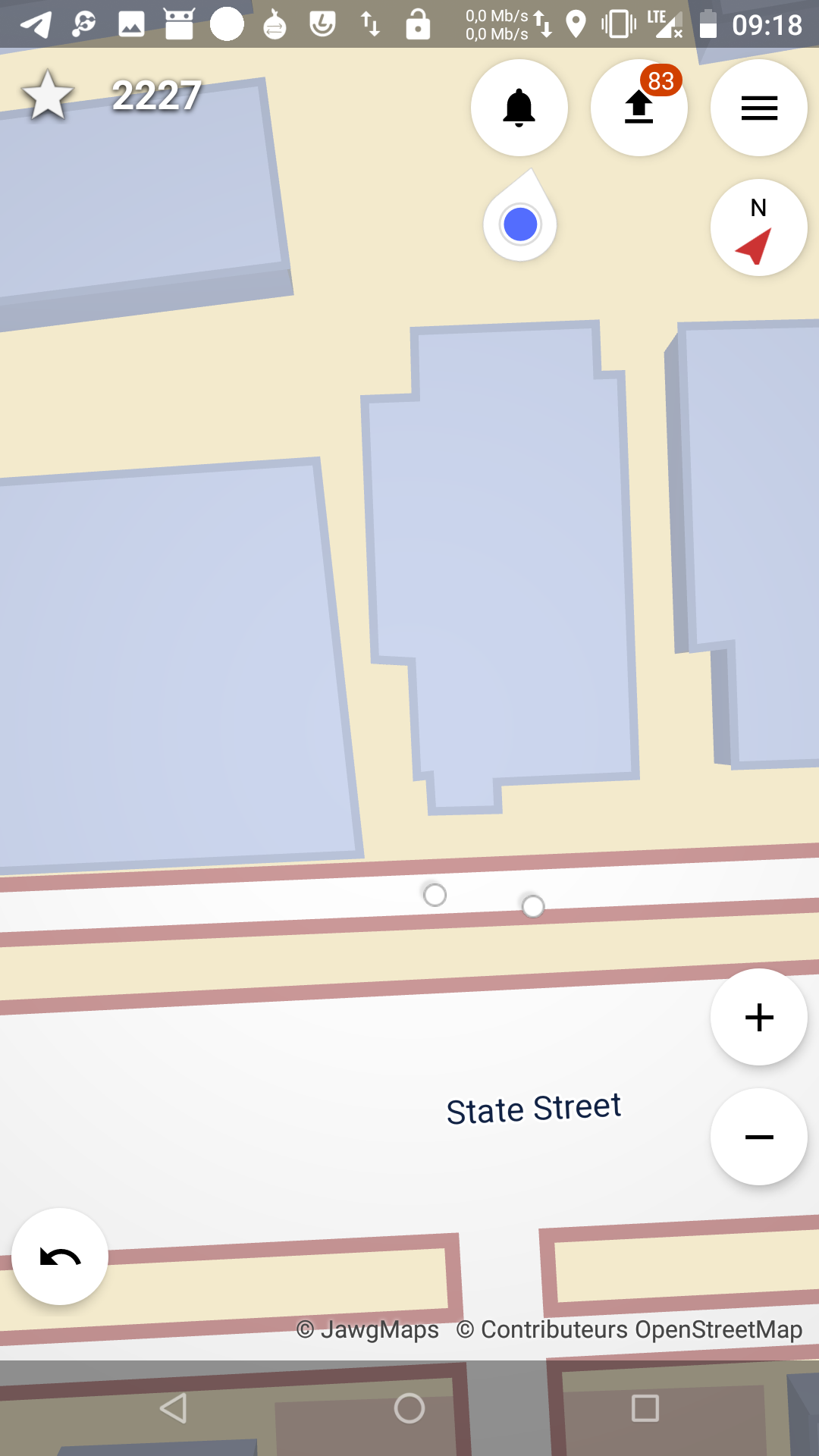
Task: Open the hamburger menu
Action: point(759,108)
